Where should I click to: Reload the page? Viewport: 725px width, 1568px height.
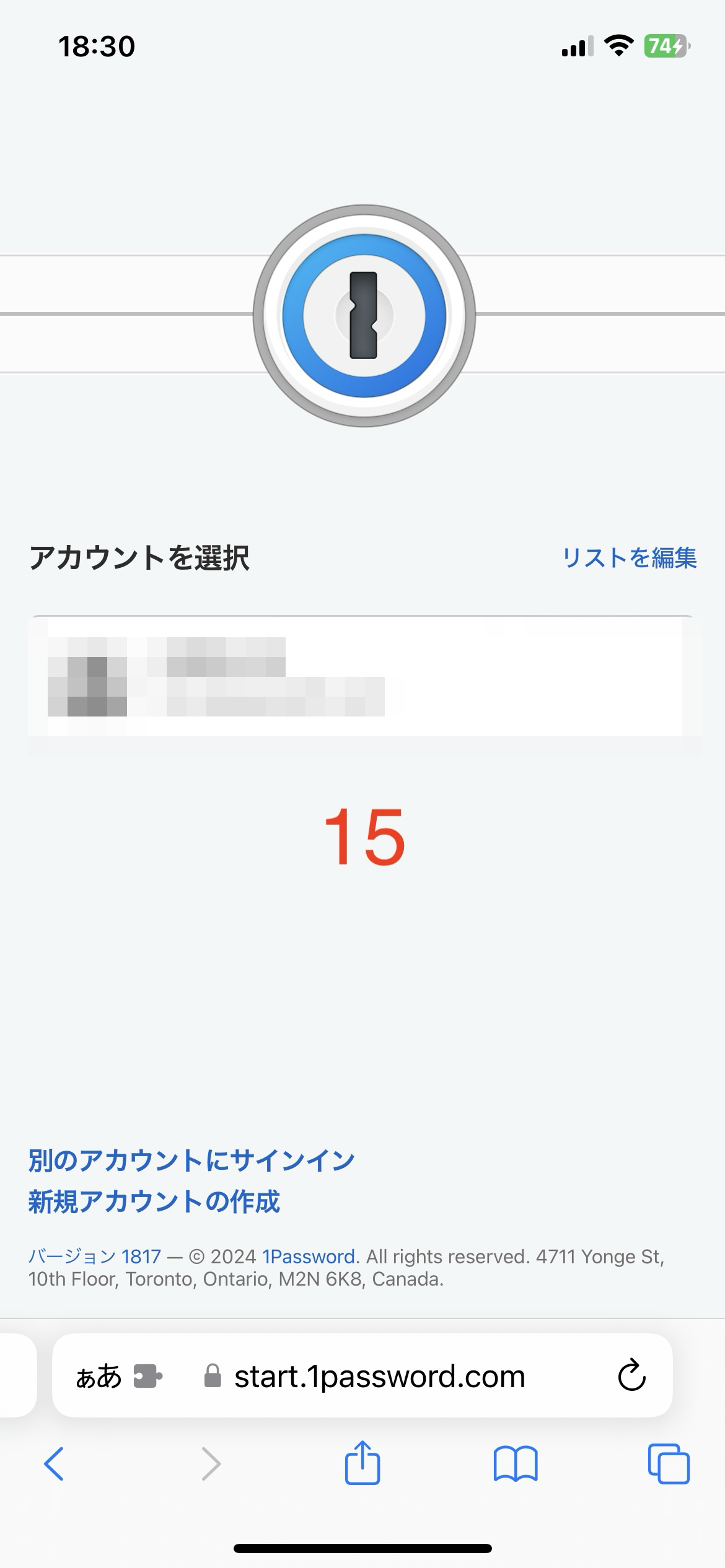point(631,1376)
